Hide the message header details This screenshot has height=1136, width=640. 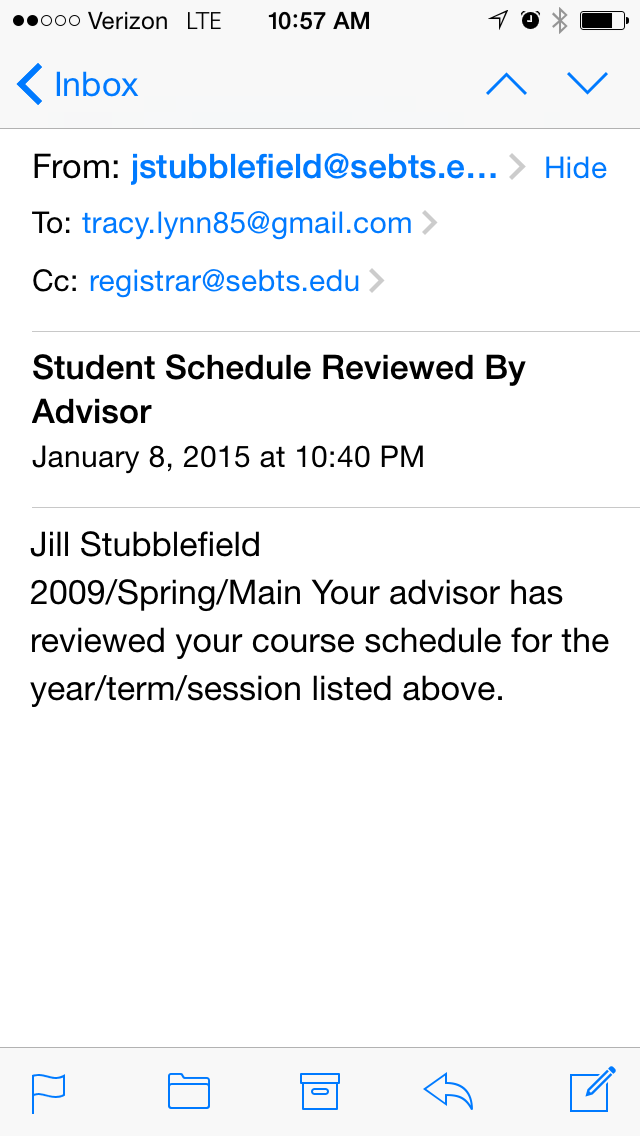[x=575, y=168]
